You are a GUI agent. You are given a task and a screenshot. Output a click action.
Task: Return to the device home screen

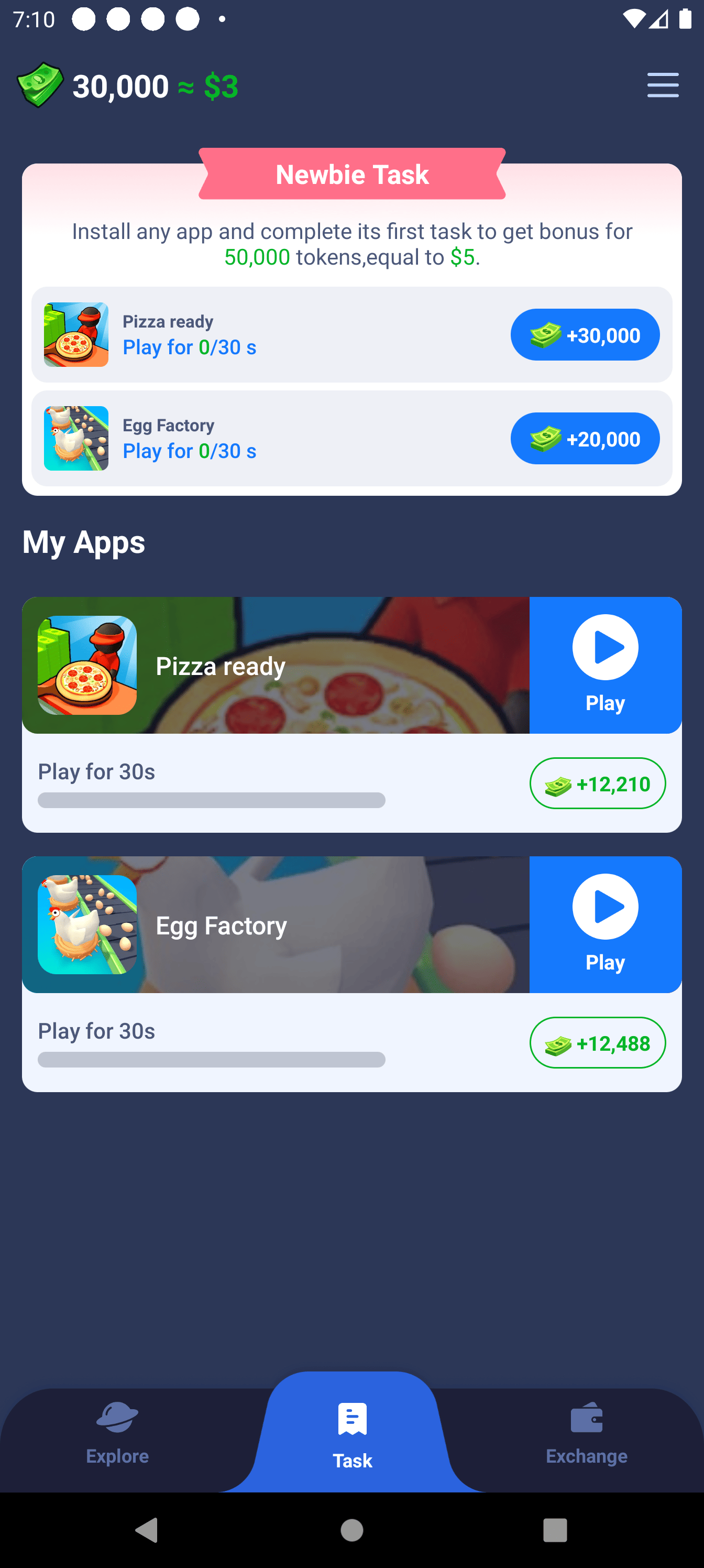351,1529
